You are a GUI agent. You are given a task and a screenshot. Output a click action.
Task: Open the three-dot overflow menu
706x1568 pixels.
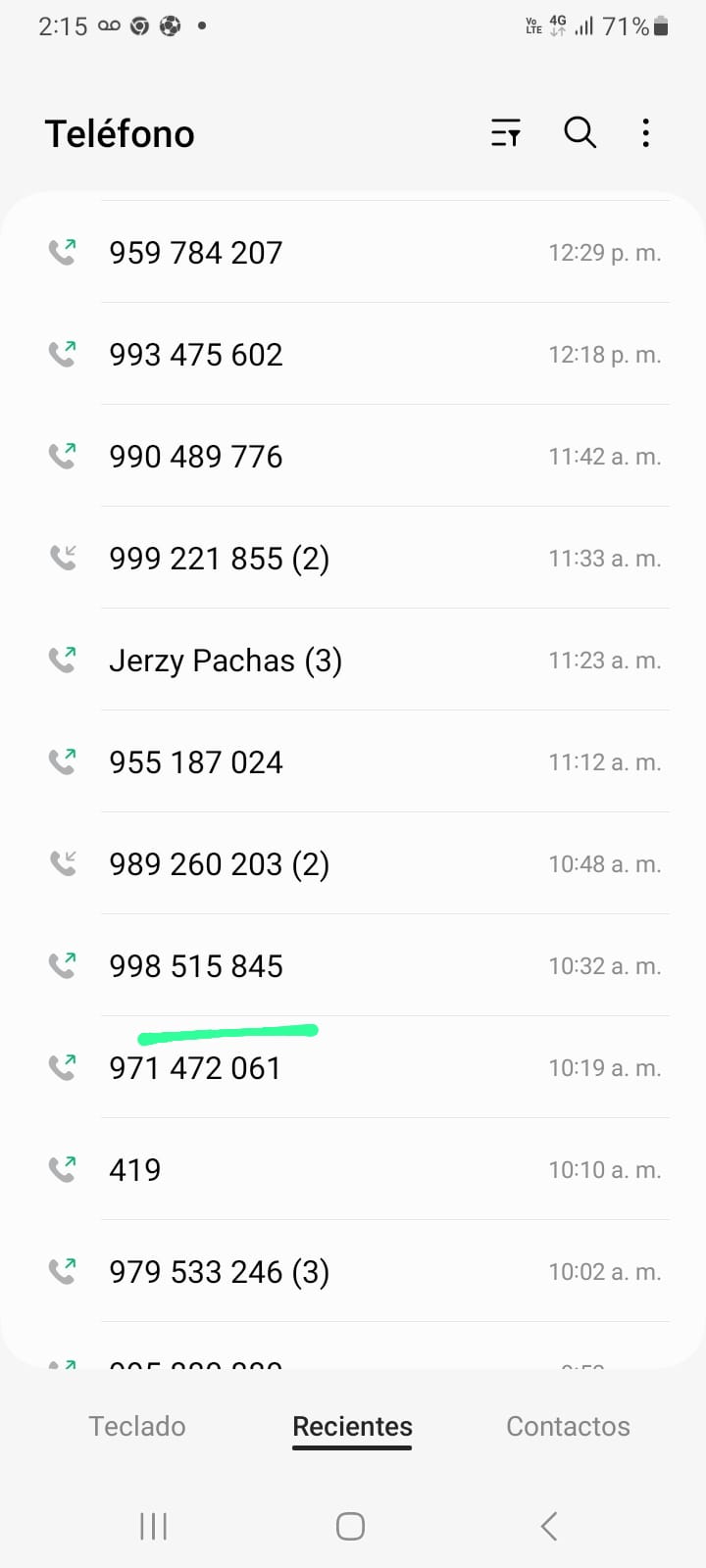(645, 133)
